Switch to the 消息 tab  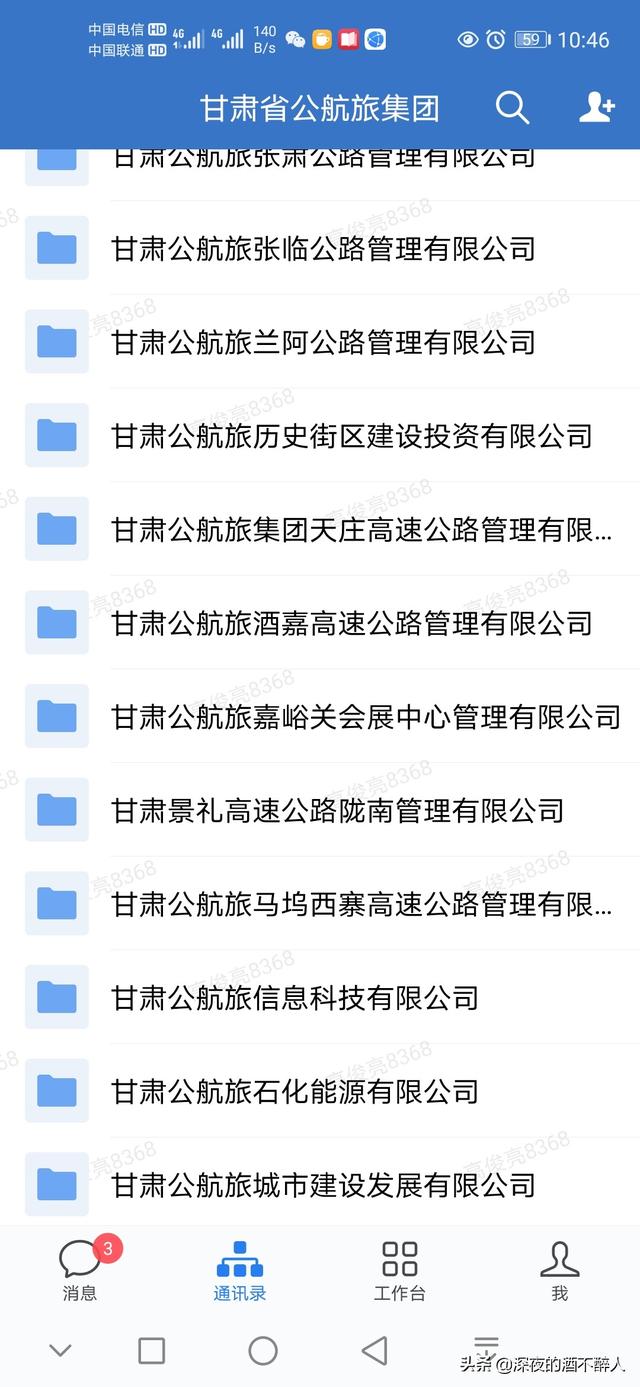click(80, 1270)
